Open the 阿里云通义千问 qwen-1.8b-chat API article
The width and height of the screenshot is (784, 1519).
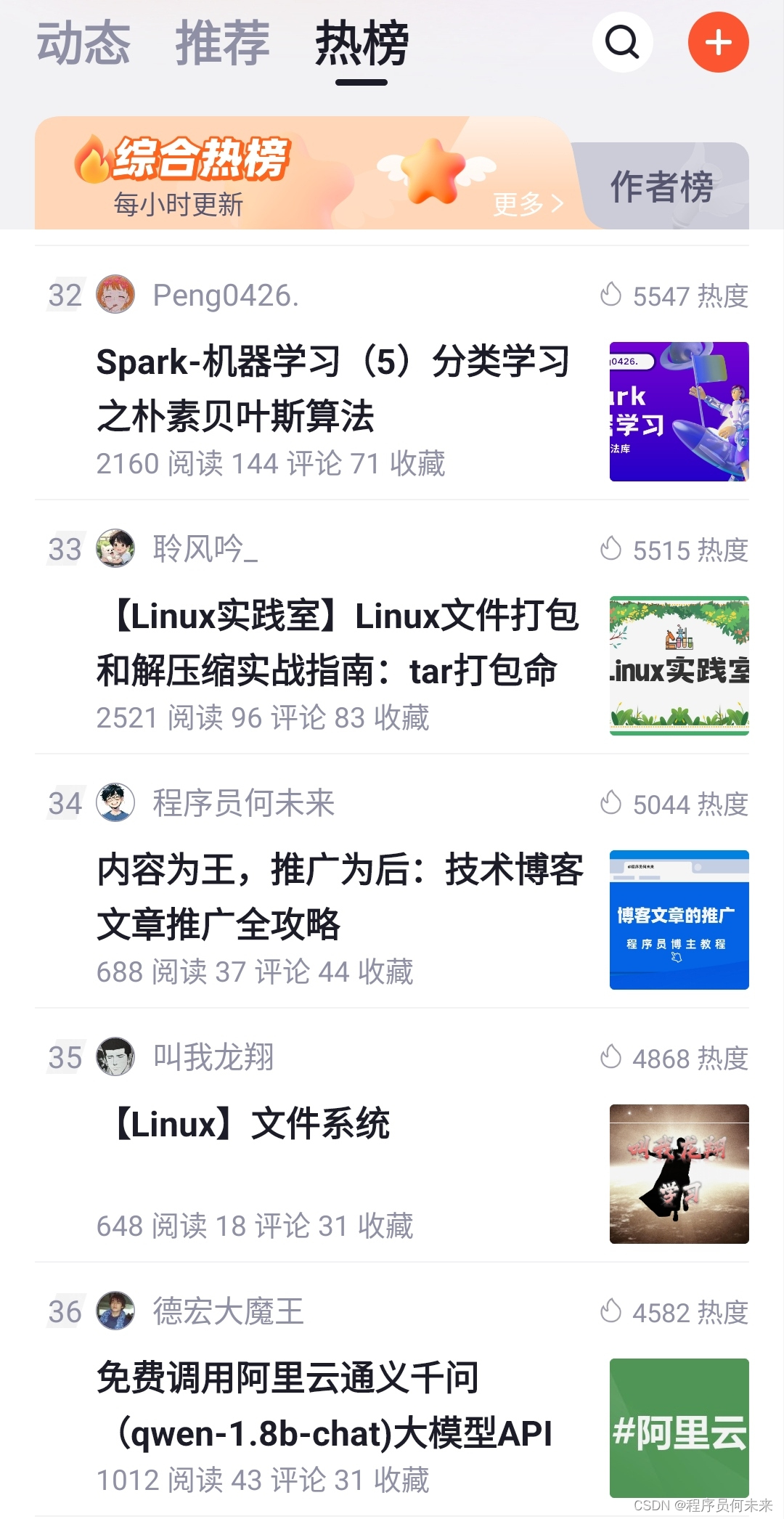[x=324, y=1406]
